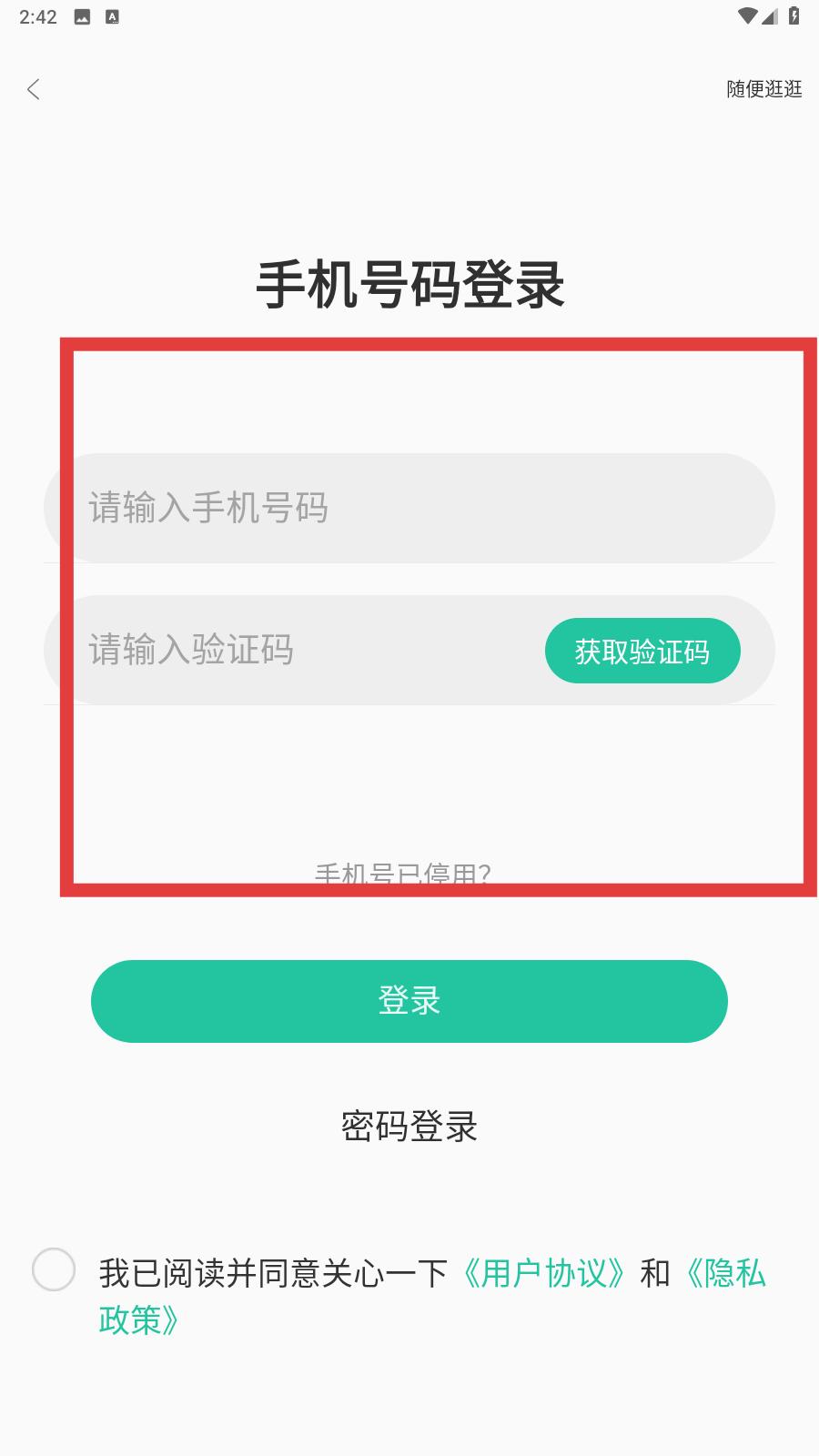Tap the green 登录 button
This screenshot has height=1456, width=819.
(x=409, y=1001)
